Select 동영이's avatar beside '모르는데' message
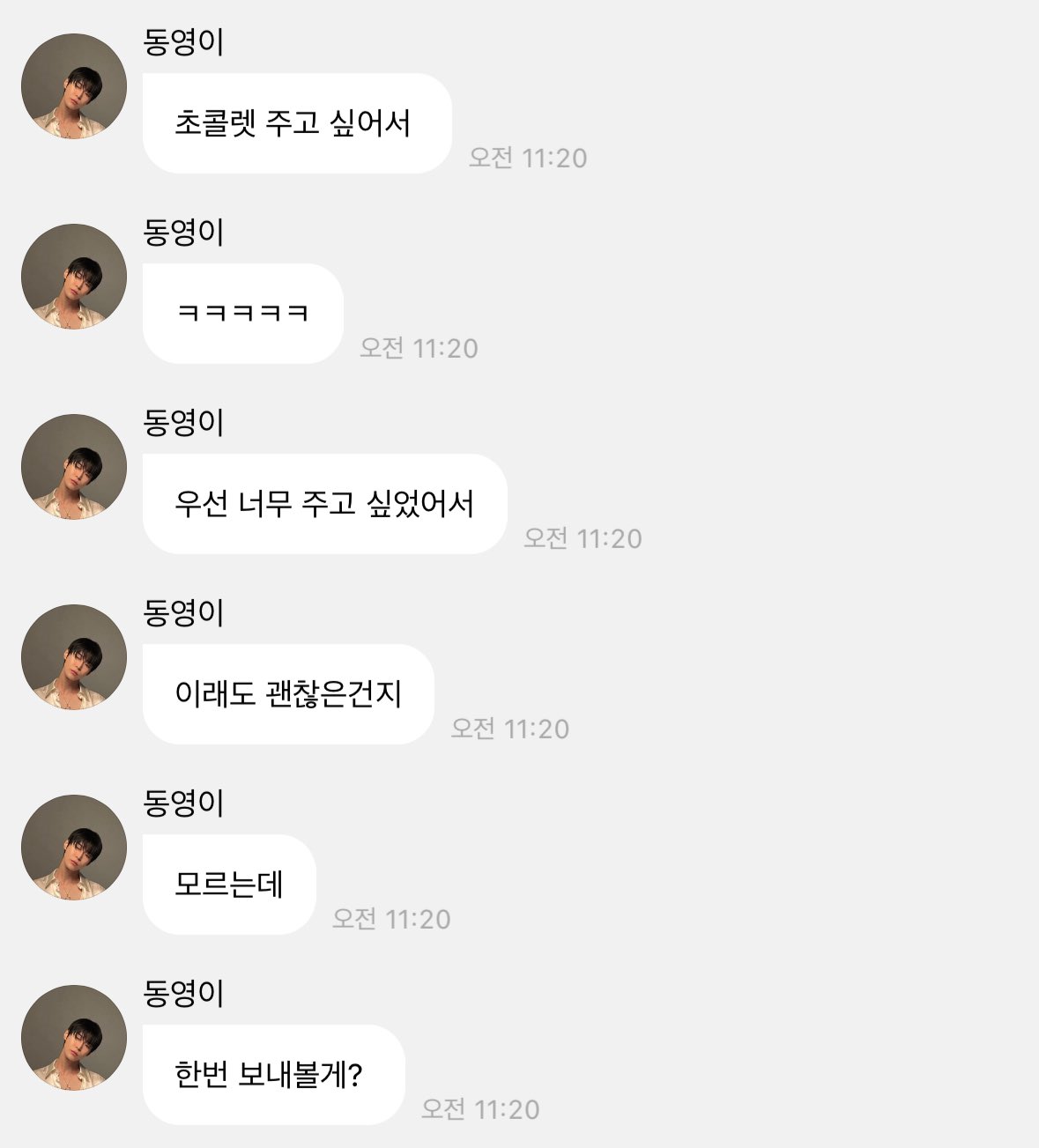The width and height of the screenshot is (1039, 1148). [74, 848]
